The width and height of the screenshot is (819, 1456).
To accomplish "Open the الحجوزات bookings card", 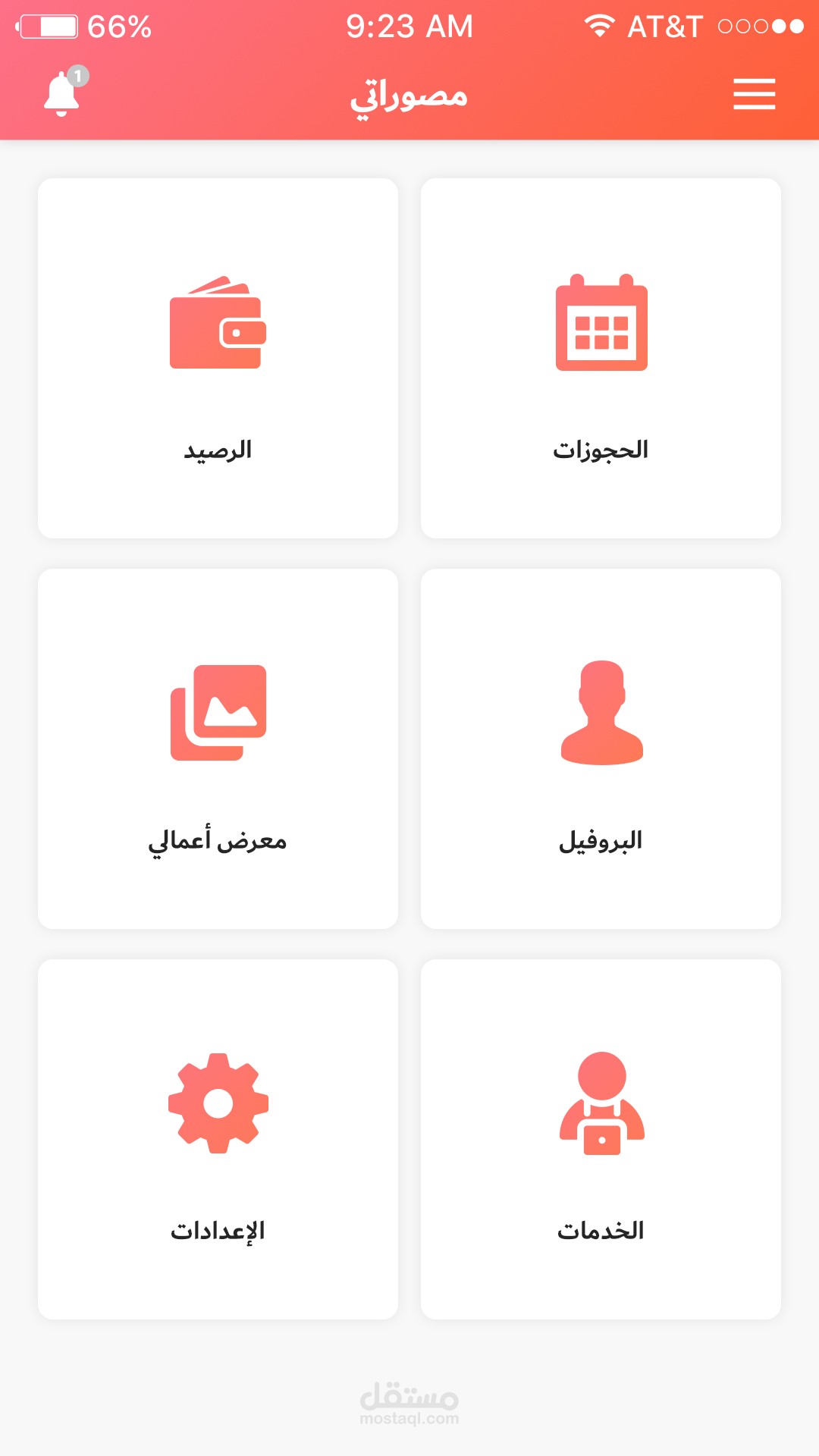I will pyautogui.click(x=601, y=358).
